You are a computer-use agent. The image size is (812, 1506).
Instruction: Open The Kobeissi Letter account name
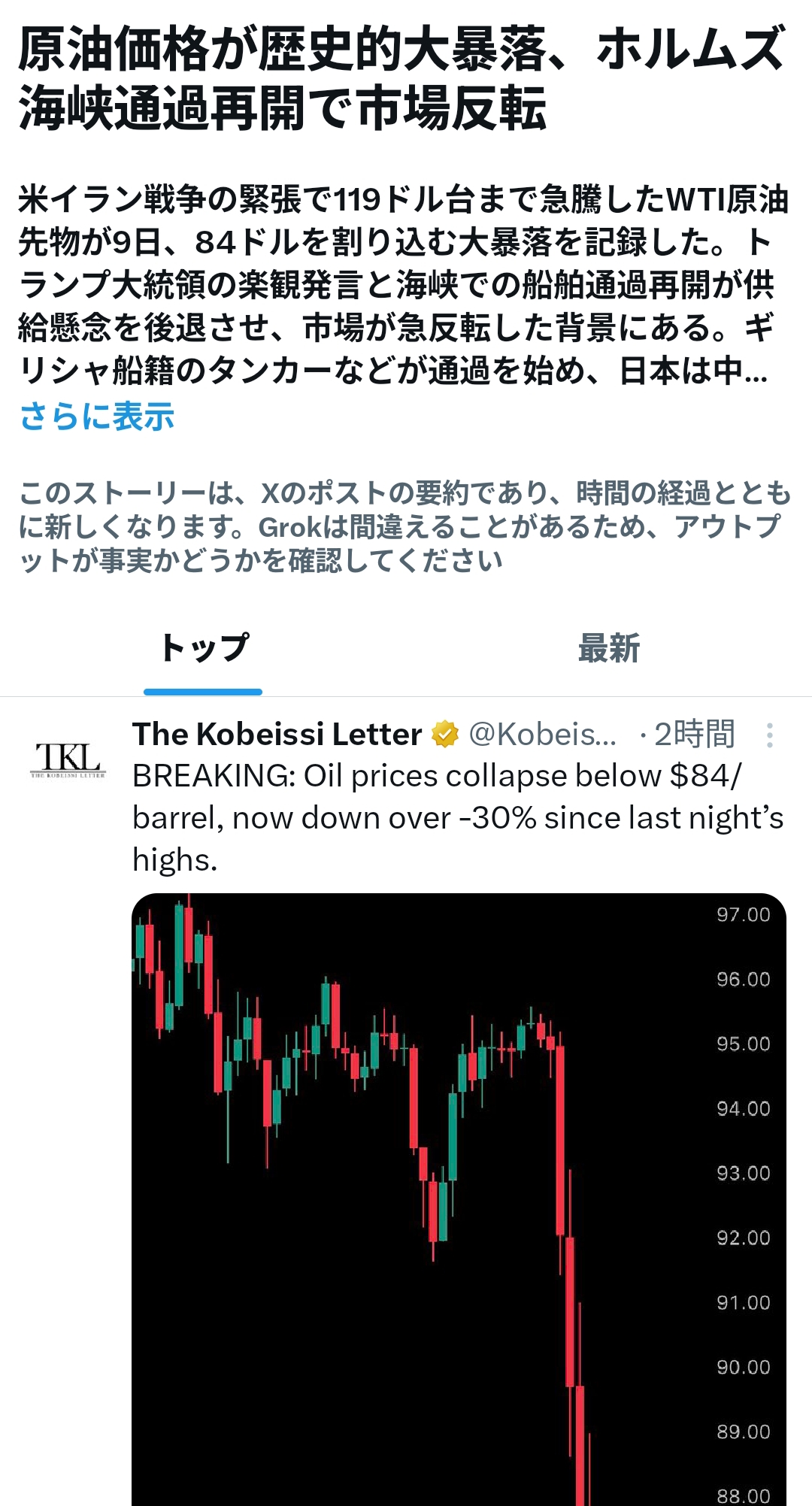pyautogui.click(x=277, y=735)
